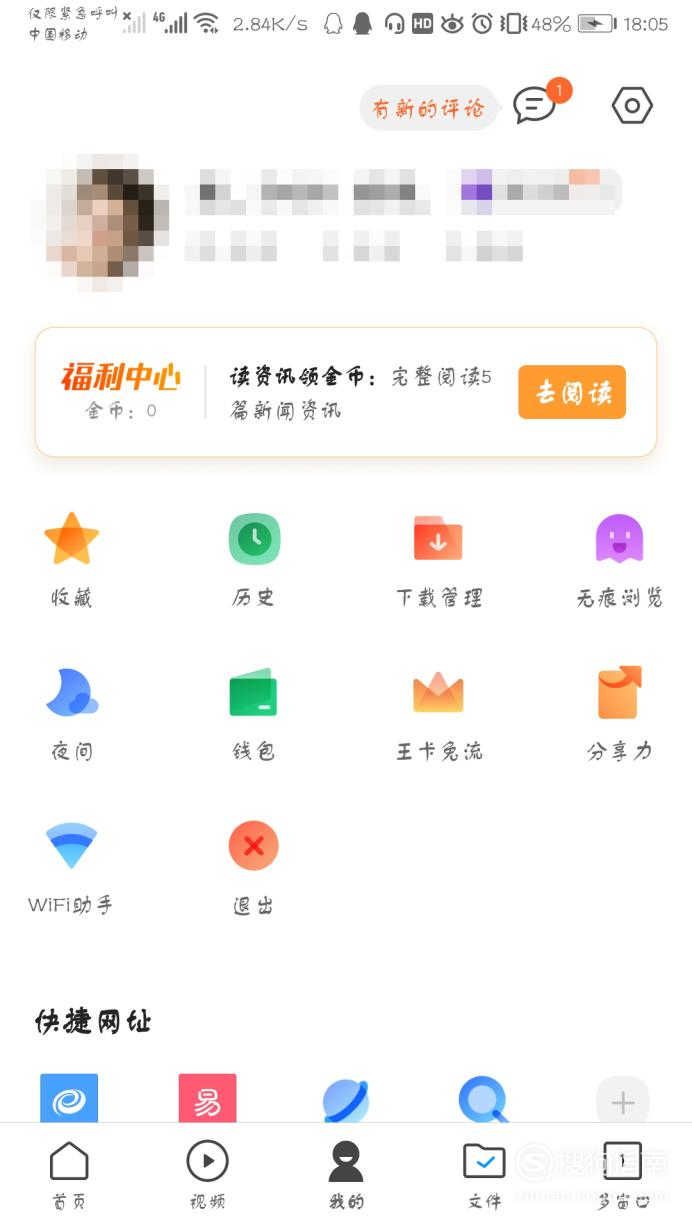Image resolution: width=692 pixels, height=1230 pixels.
Task: Open WiFi助手
Action: click(71, 868)
